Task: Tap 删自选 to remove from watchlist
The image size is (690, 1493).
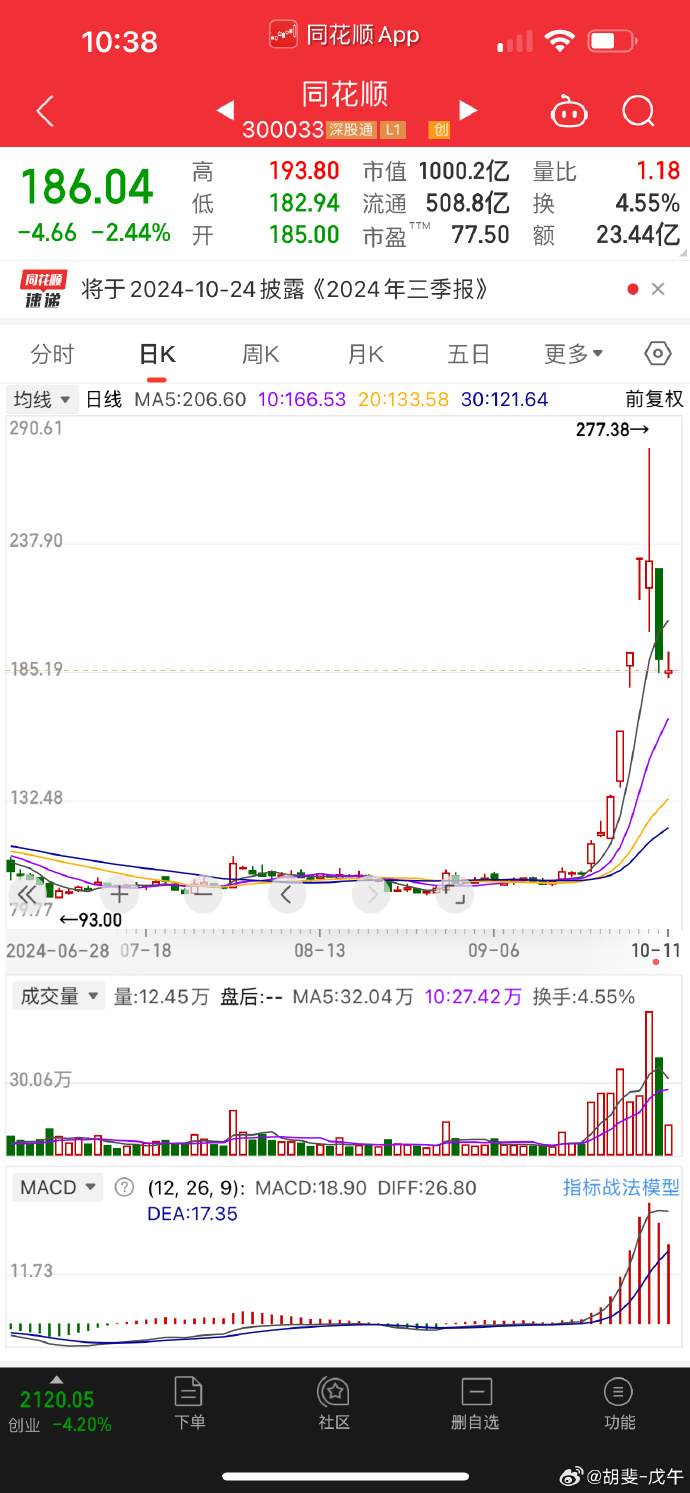Action: (475, 1403)
